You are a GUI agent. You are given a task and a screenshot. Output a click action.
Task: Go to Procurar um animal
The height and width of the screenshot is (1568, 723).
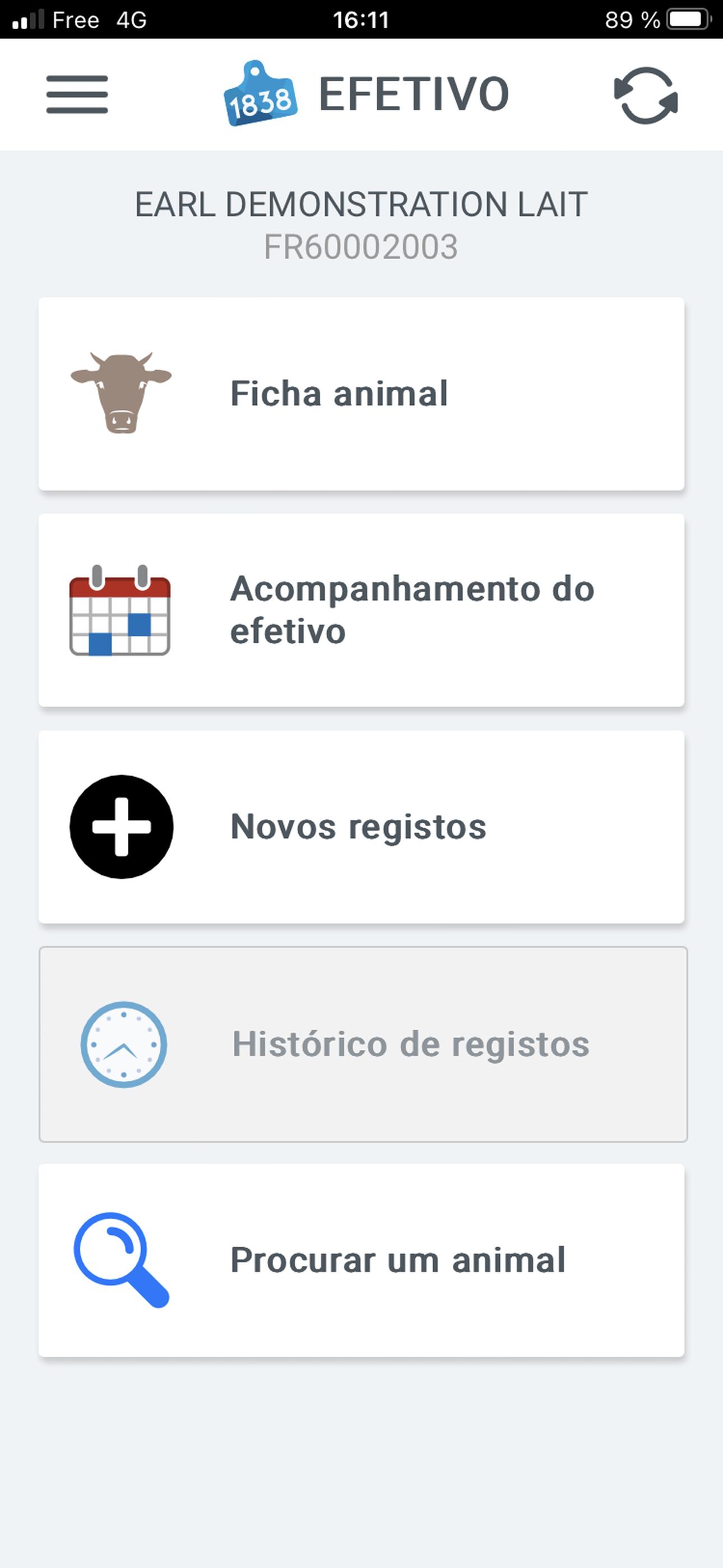coord(361,1261)
